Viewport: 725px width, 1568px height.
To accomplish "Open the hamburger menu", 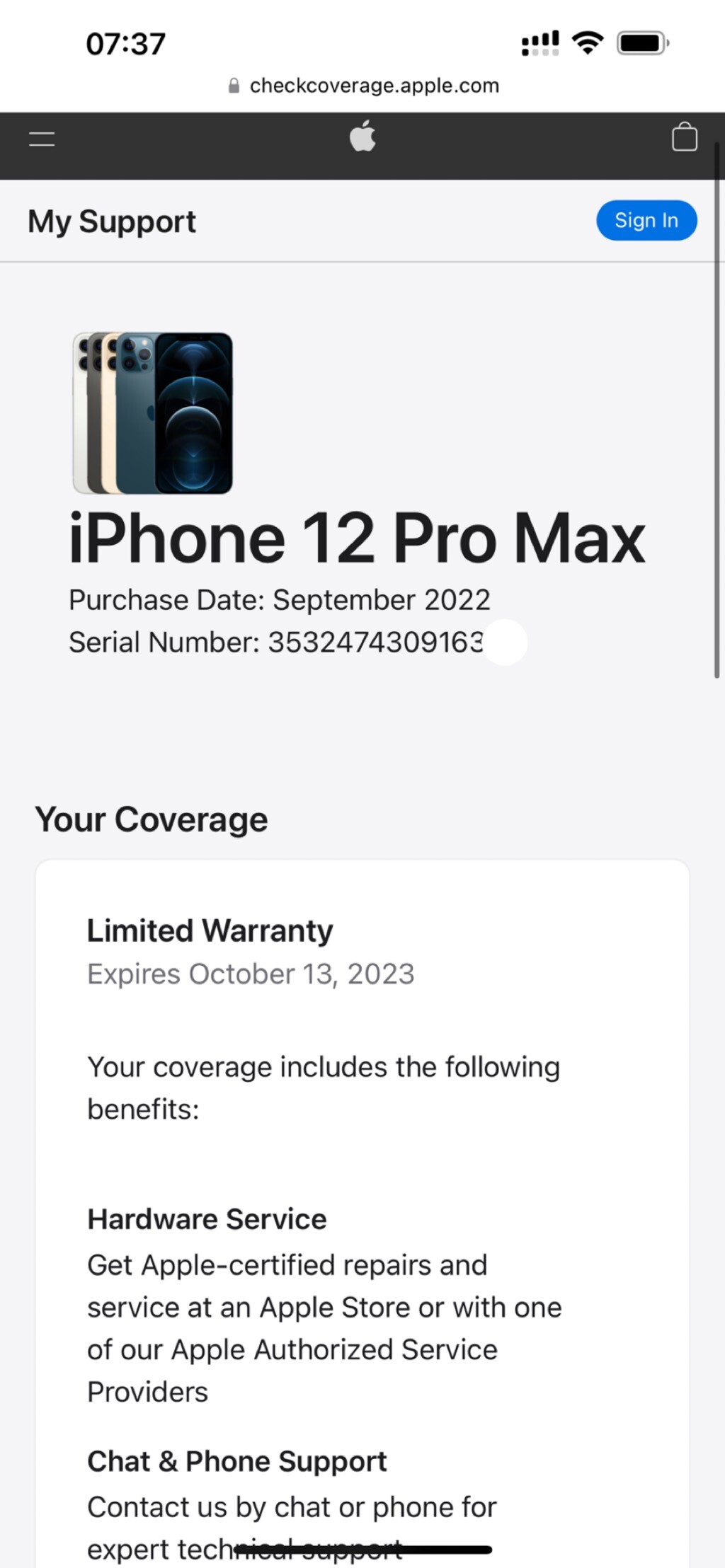I will click(42, 139).
